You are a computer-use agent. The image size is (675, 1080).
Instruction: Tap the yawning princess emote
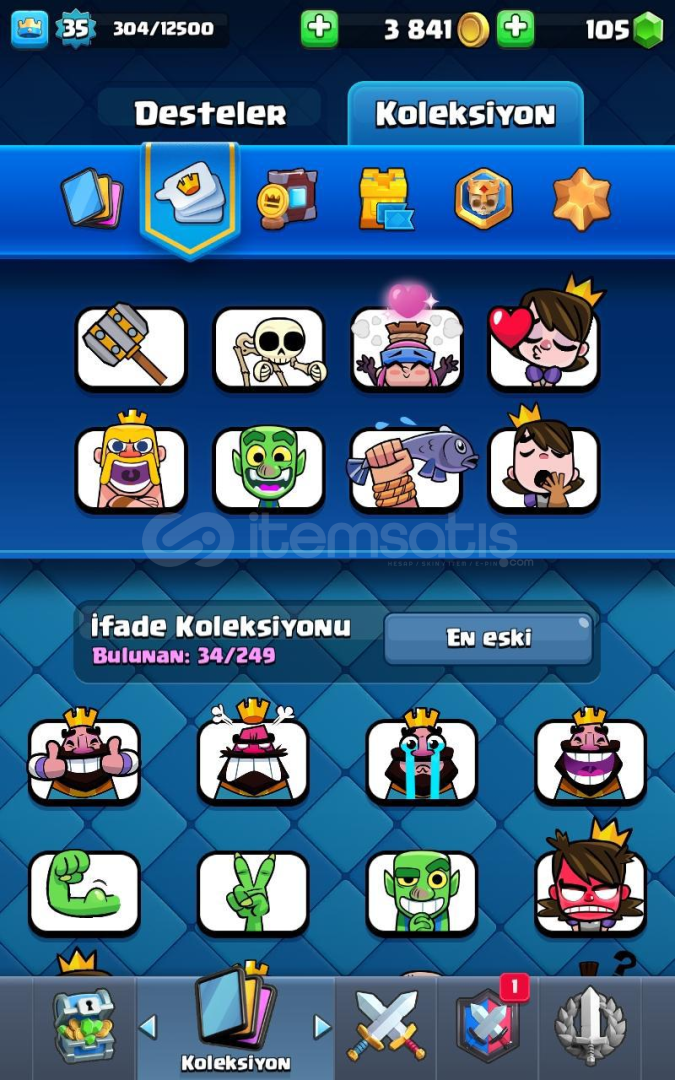[x=543, y=468]
